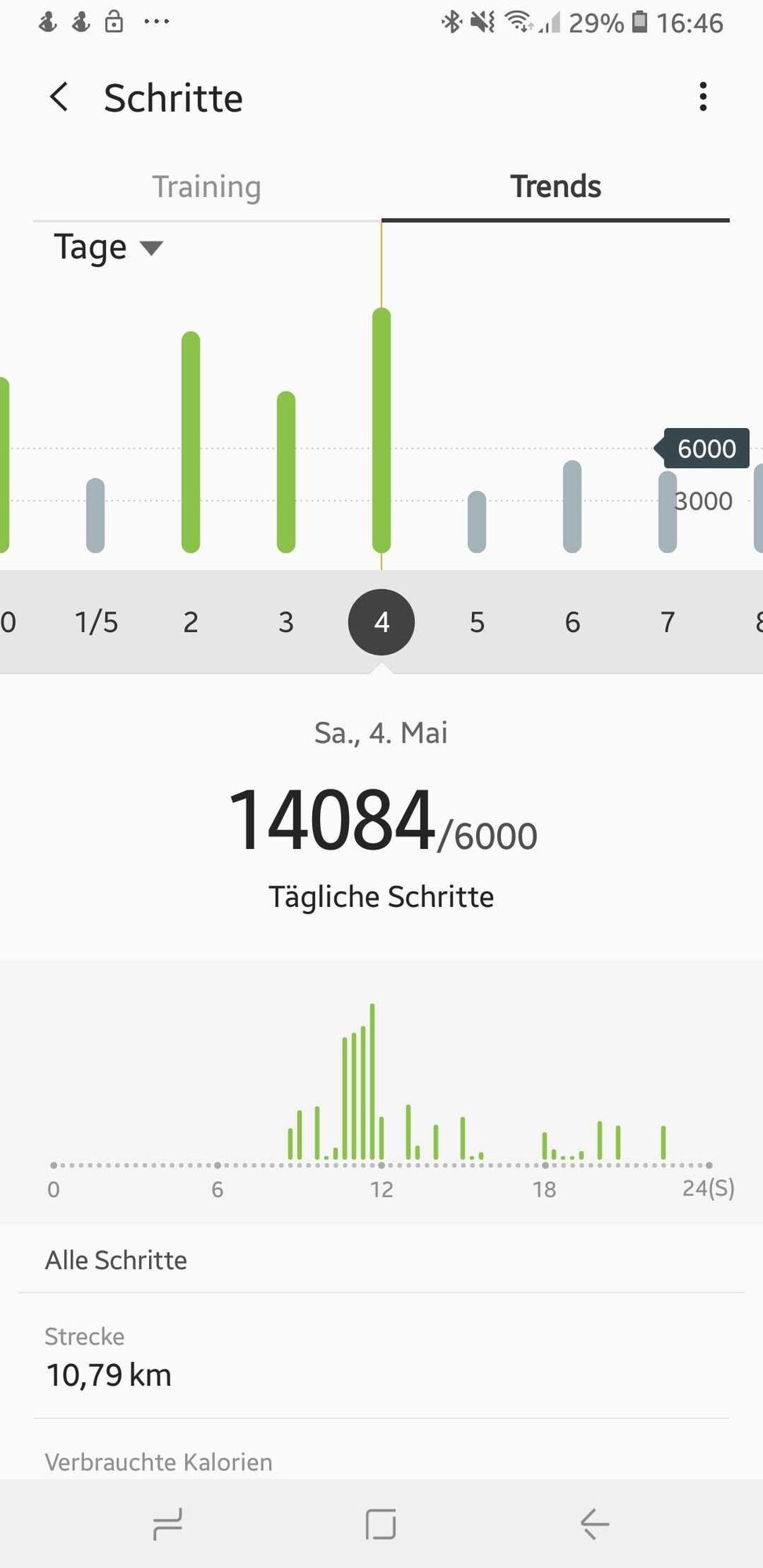This screenshot has height=1568, width=763.
Task: Switch to the Training tab
Action: (206, 187)
